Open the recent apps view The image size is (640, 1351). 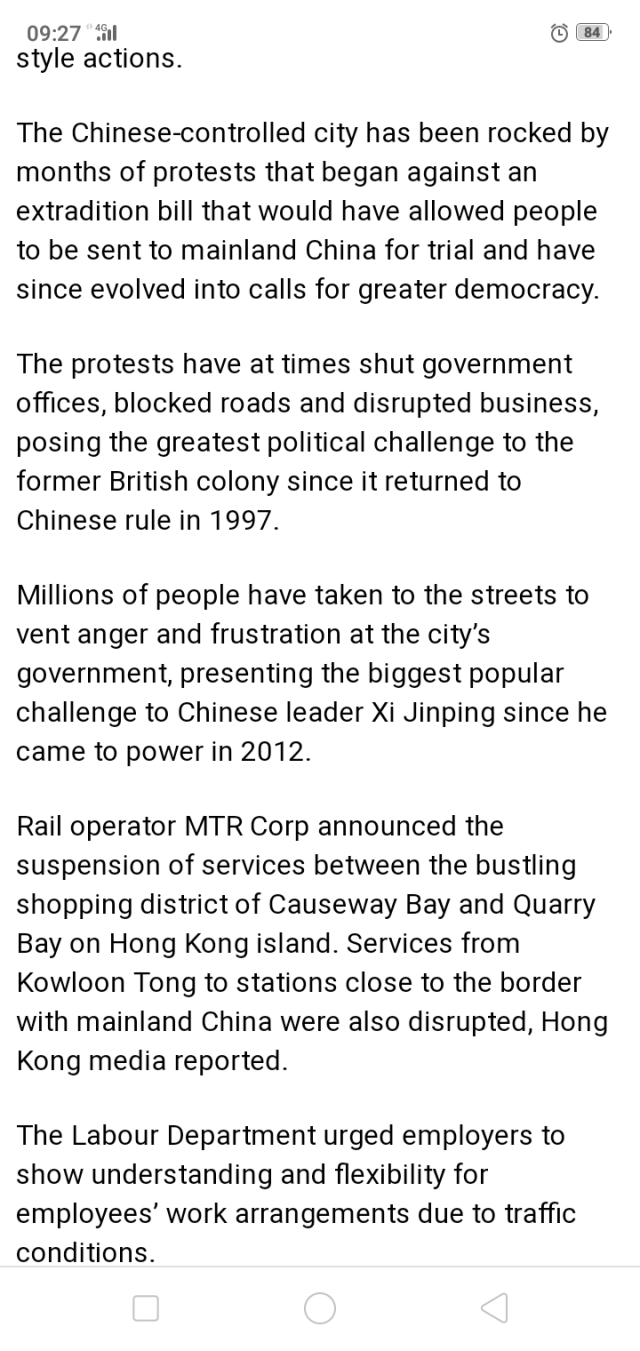tap(146, 1307)
